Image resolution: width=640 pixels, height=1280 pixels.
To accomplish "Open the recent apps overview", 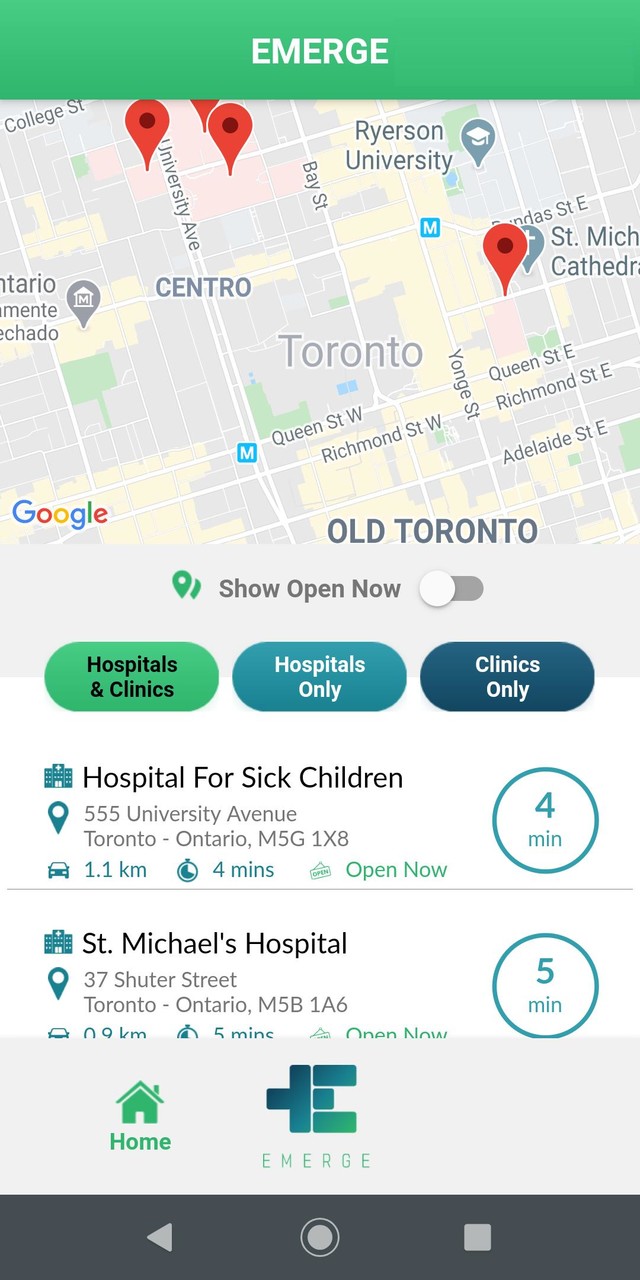I will point(478,1238).
